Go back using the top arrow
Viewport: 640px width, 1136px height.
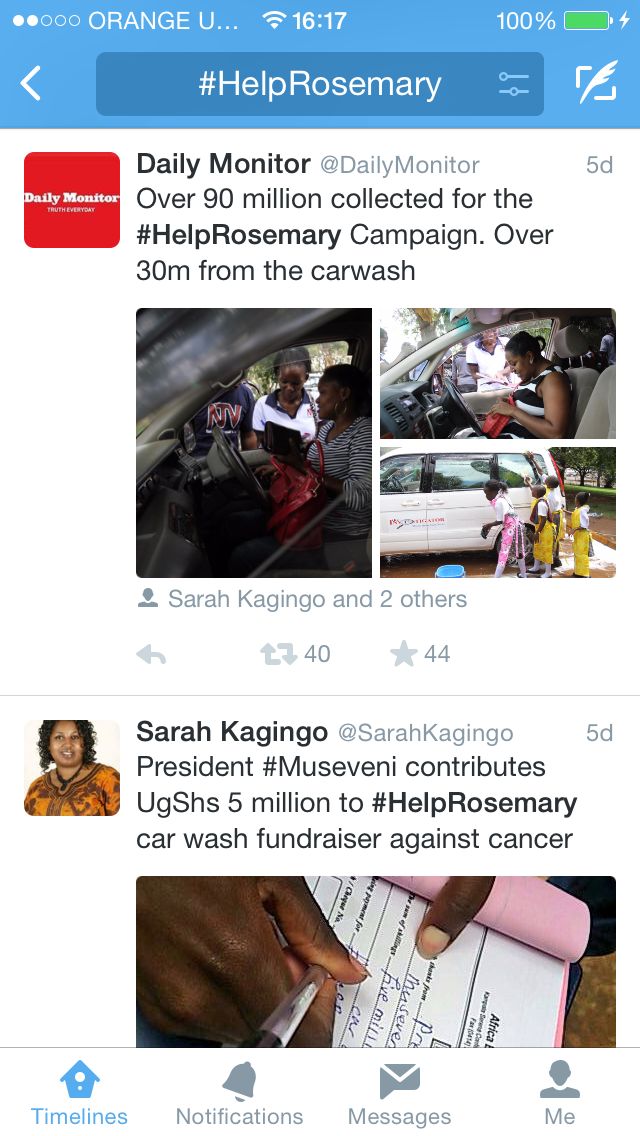tap(32, 84)
